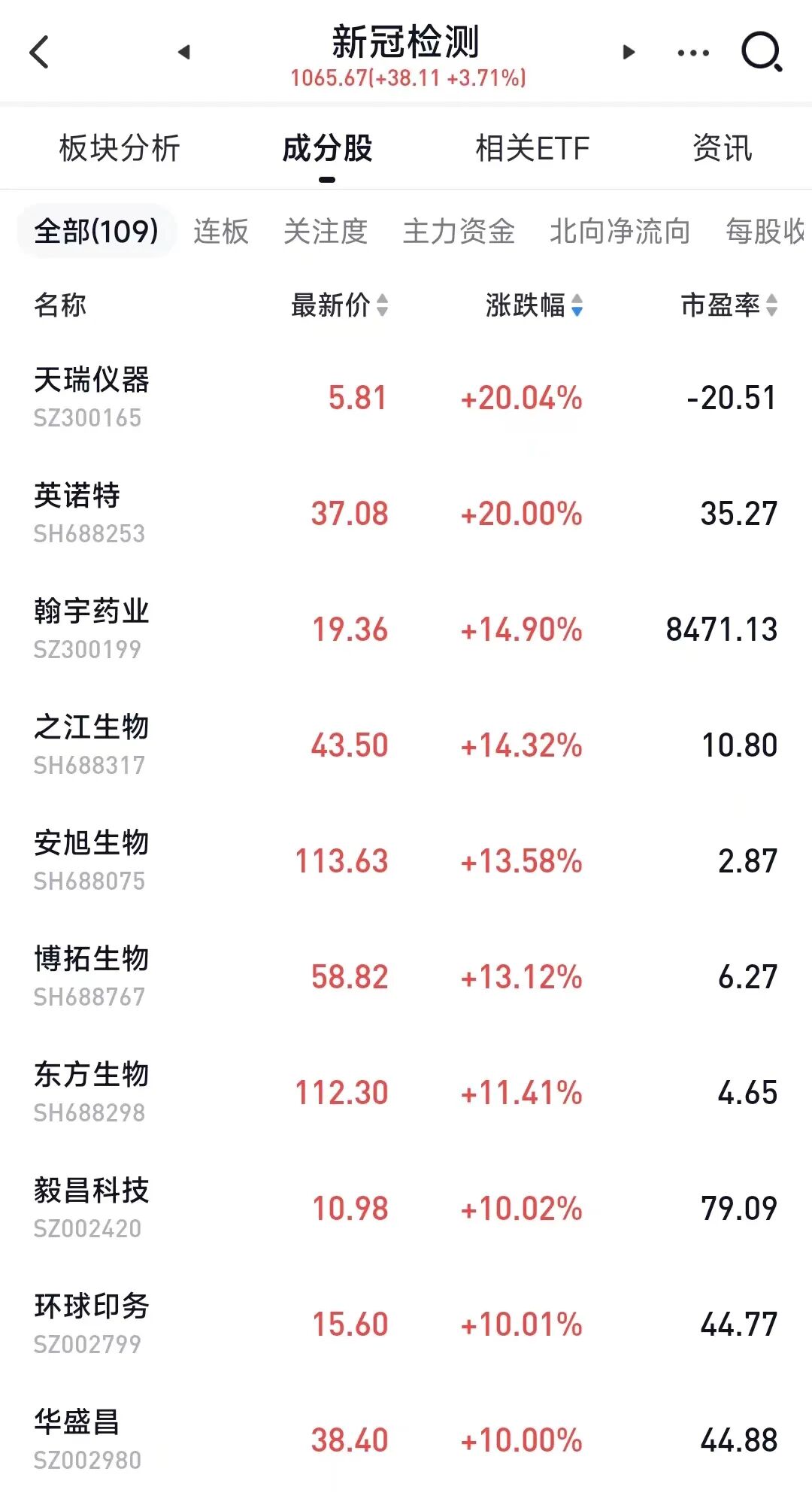Open the three-dot overflow menu
The width and height of the screenshot is (812, 1505).
tap(692, 53)
